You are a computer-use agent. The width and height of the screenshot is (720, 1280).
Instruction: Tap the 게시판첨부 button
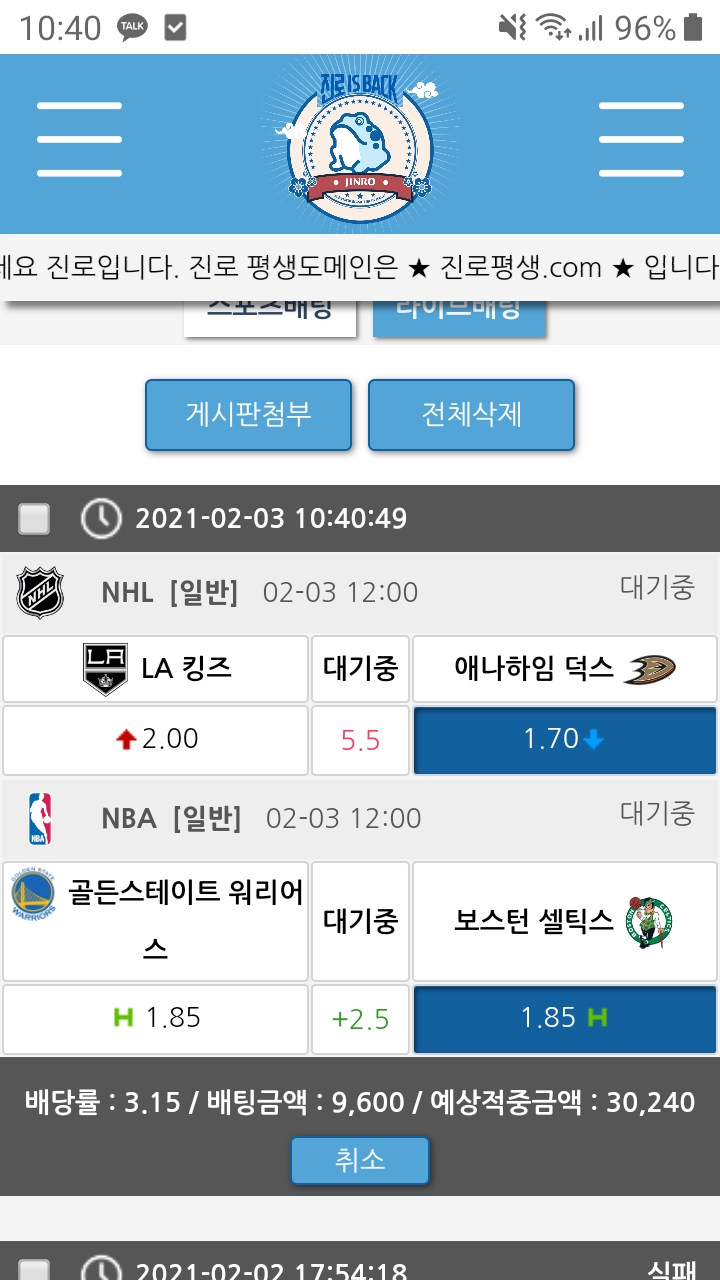[248, 414]
